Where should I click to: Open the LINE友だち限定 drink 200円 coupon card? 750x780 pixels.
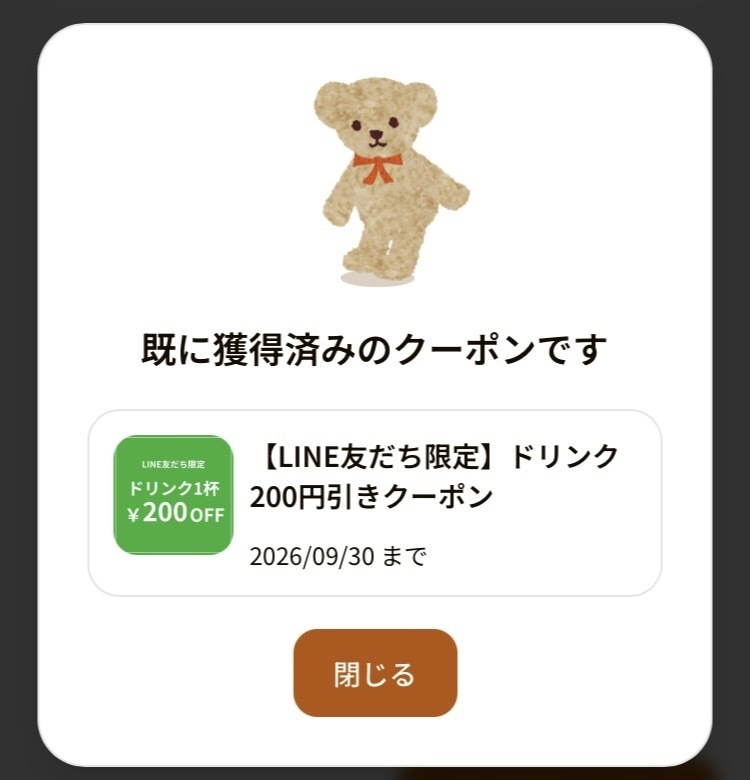375,503
